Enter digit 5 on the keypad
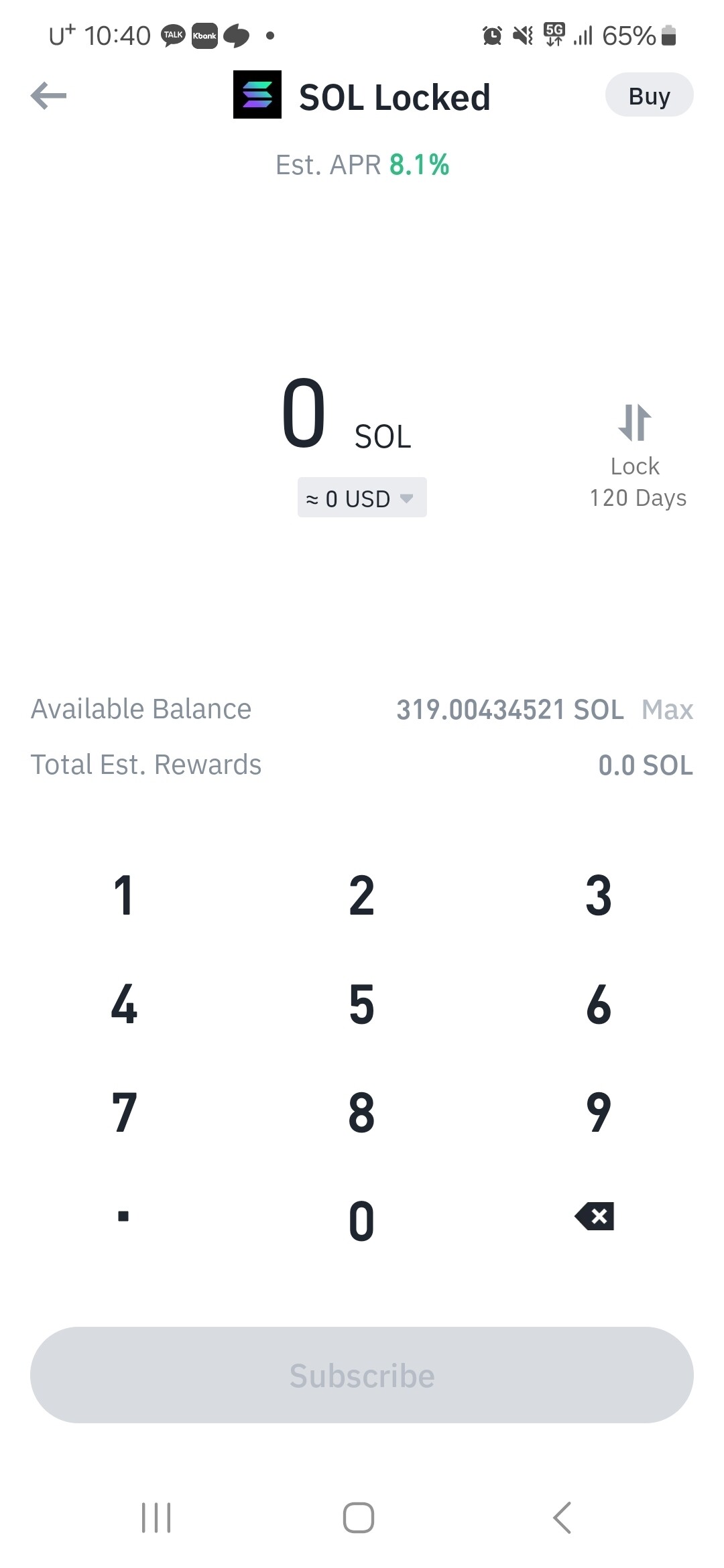 point(362,1004)
